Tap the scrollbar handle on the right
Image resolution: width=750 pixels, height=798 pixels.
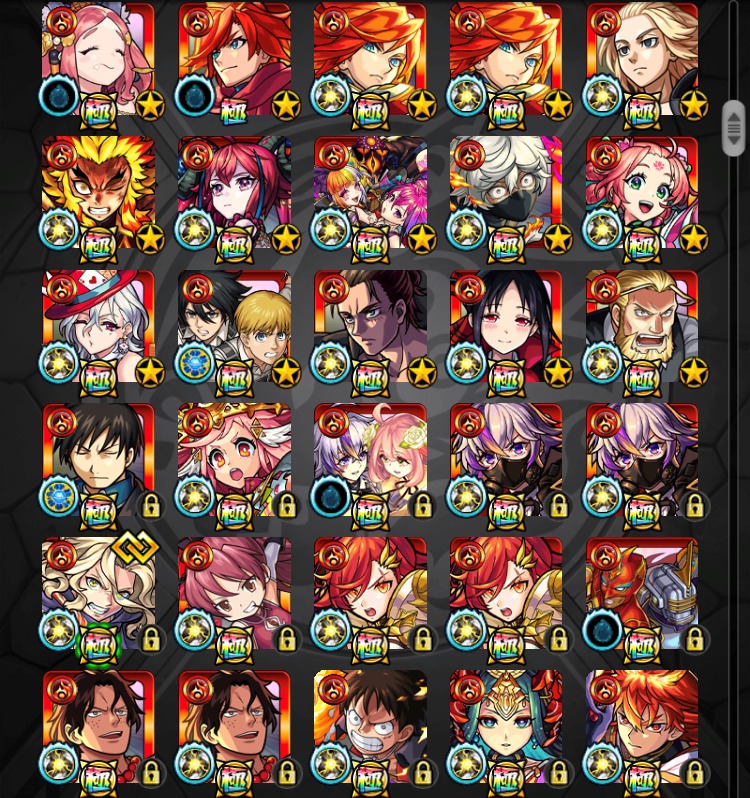point(734,128)
